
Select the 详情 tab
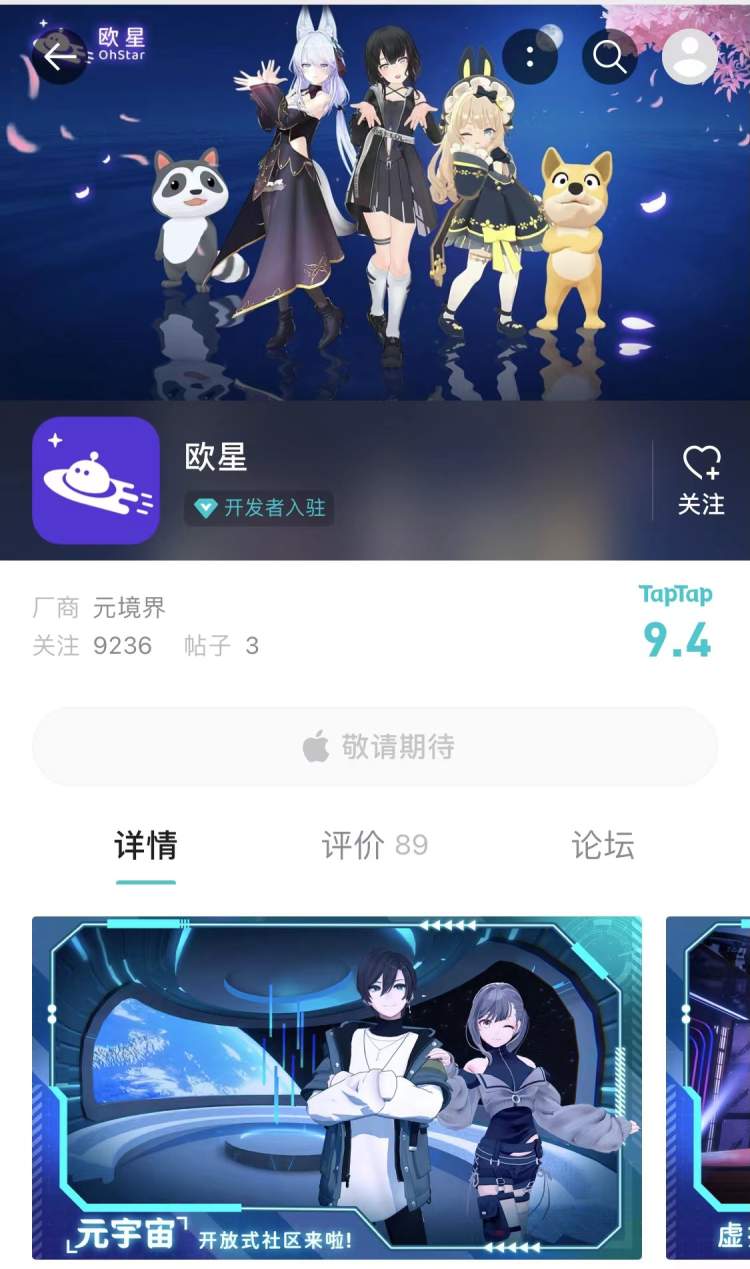tap(146, 846)
